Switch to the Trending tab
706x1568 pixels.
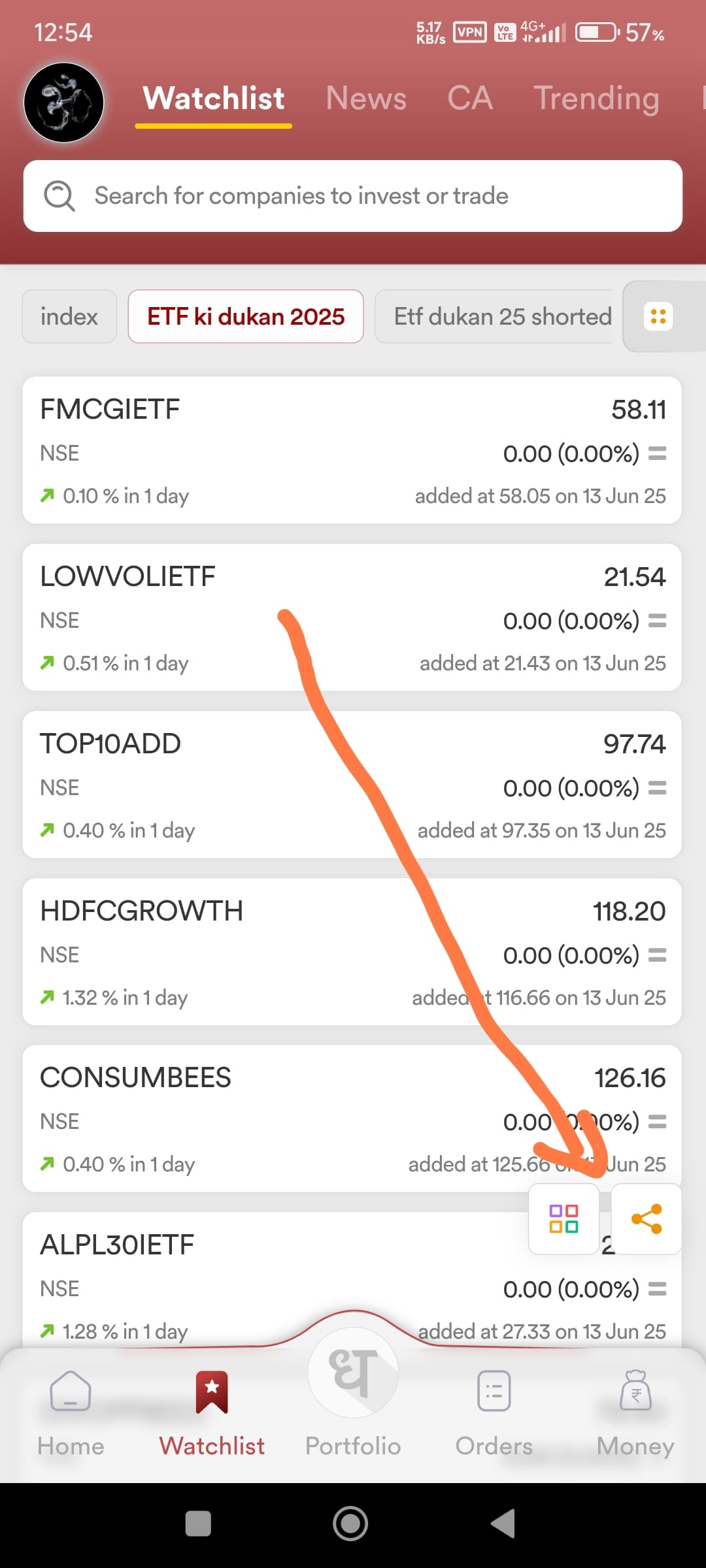[596, 99]
